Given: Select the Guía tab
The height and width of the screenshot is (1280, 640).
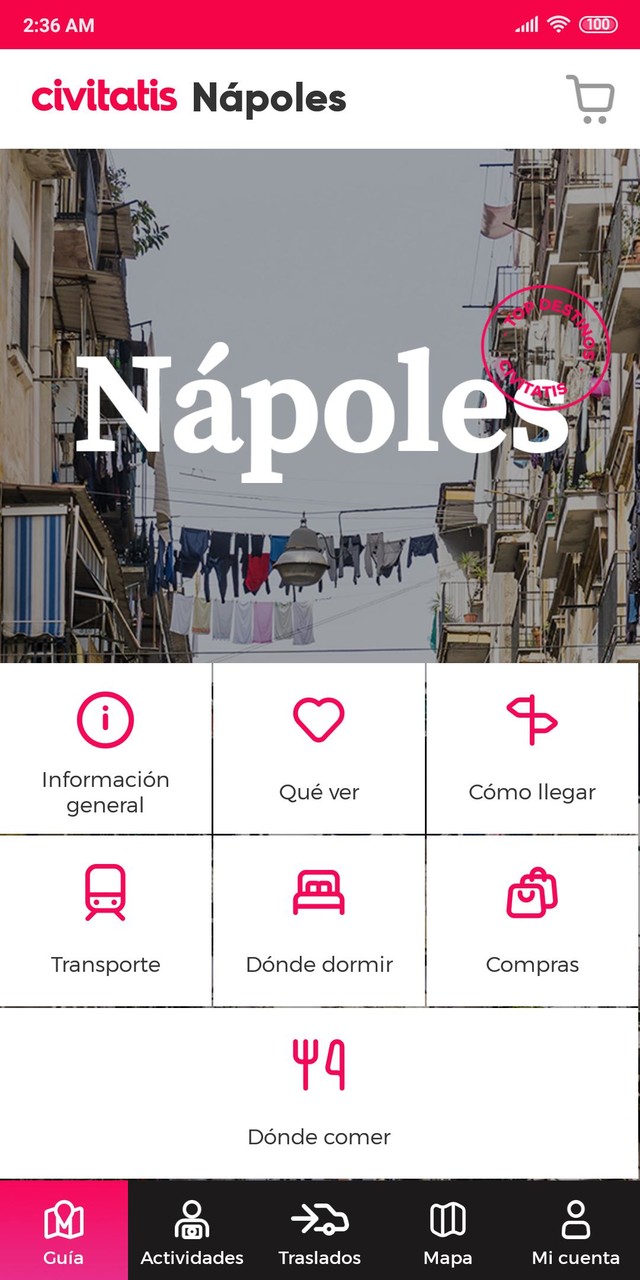Looking at the screenshot, I should pos(64,1232).
